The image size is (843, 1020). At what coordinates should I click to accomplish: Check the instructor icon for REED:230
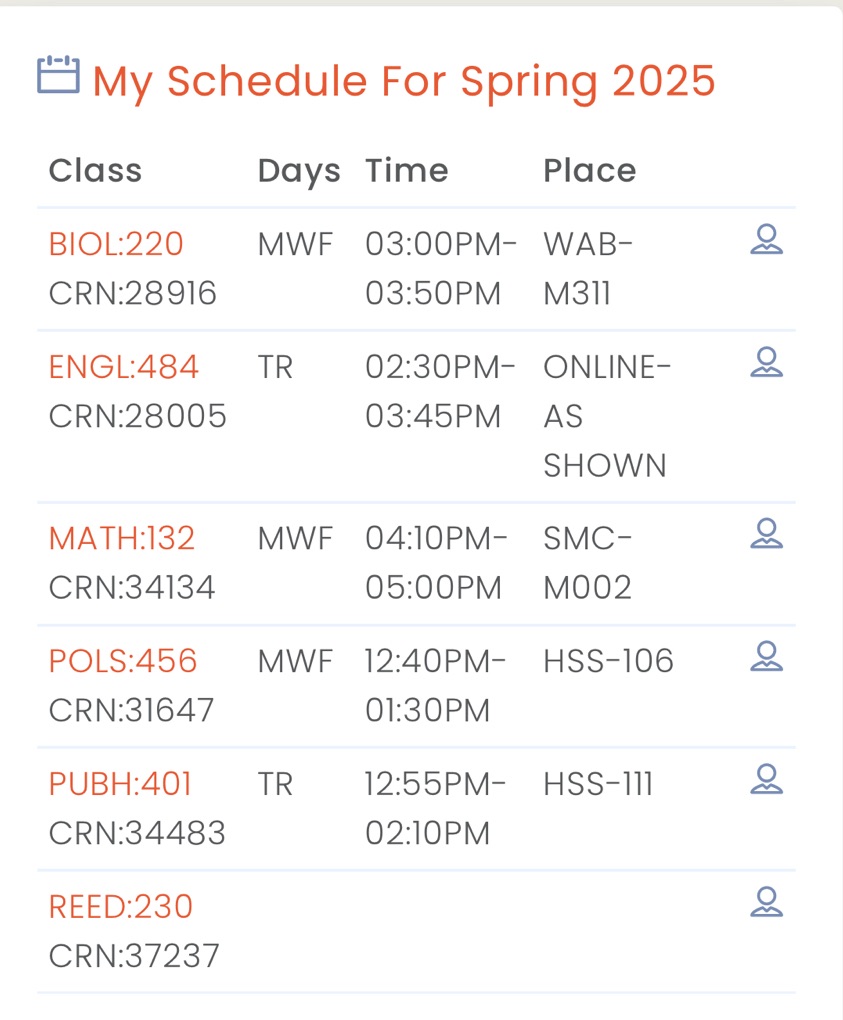point(766,902)
